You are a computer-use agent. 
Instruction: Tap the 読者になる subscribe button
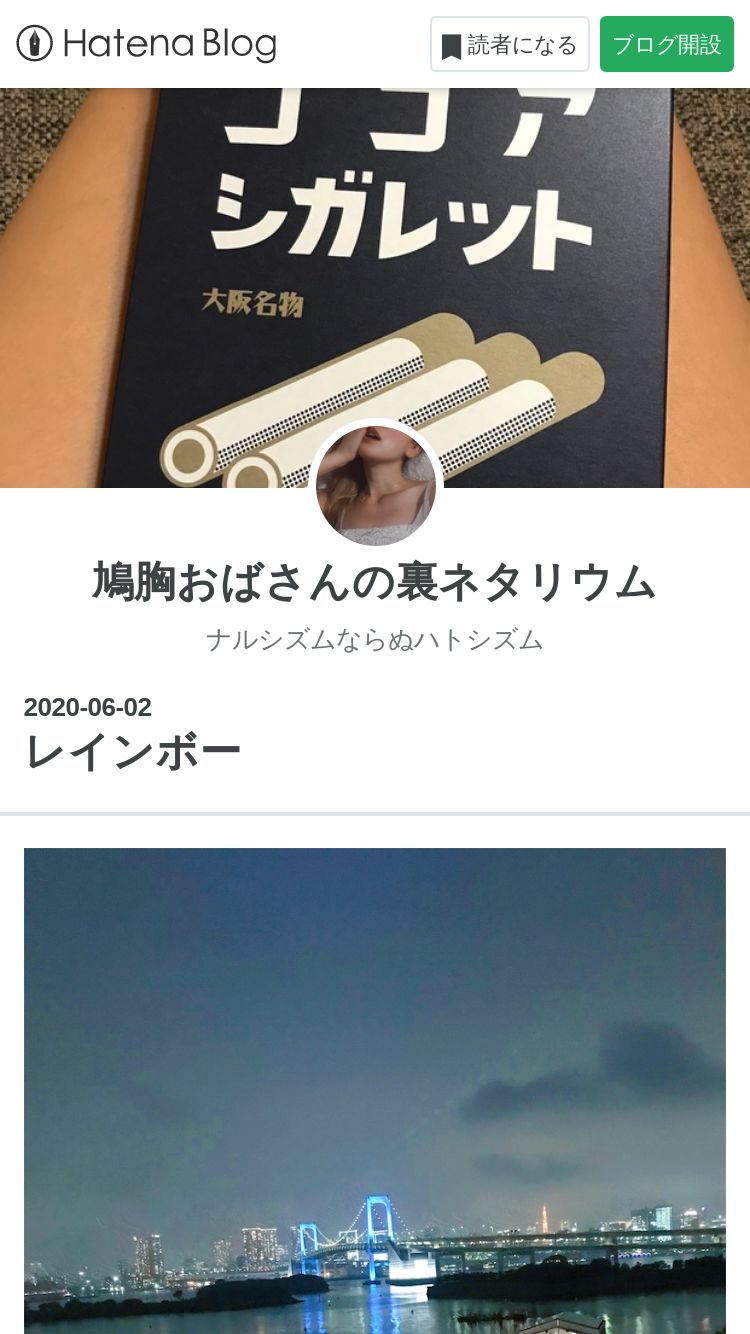(510, 44)
